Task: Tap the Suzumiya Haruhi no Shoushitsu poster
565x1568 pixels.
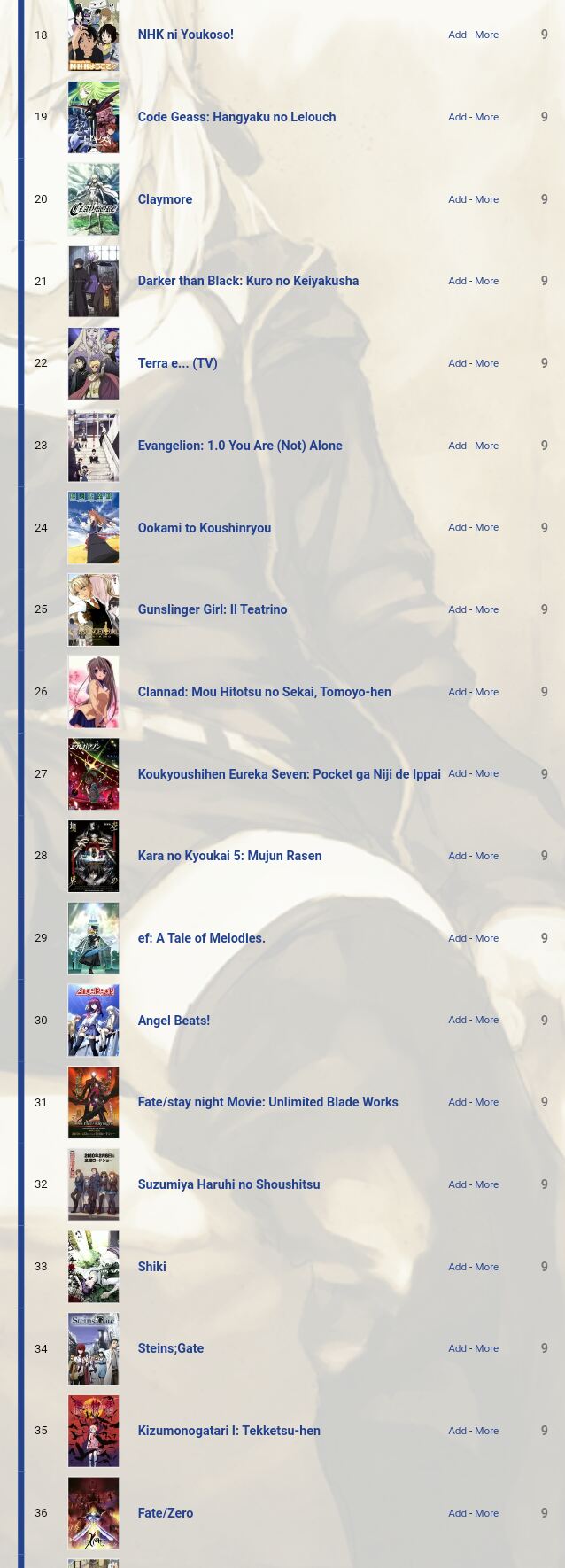Action: pos(93,1184)
